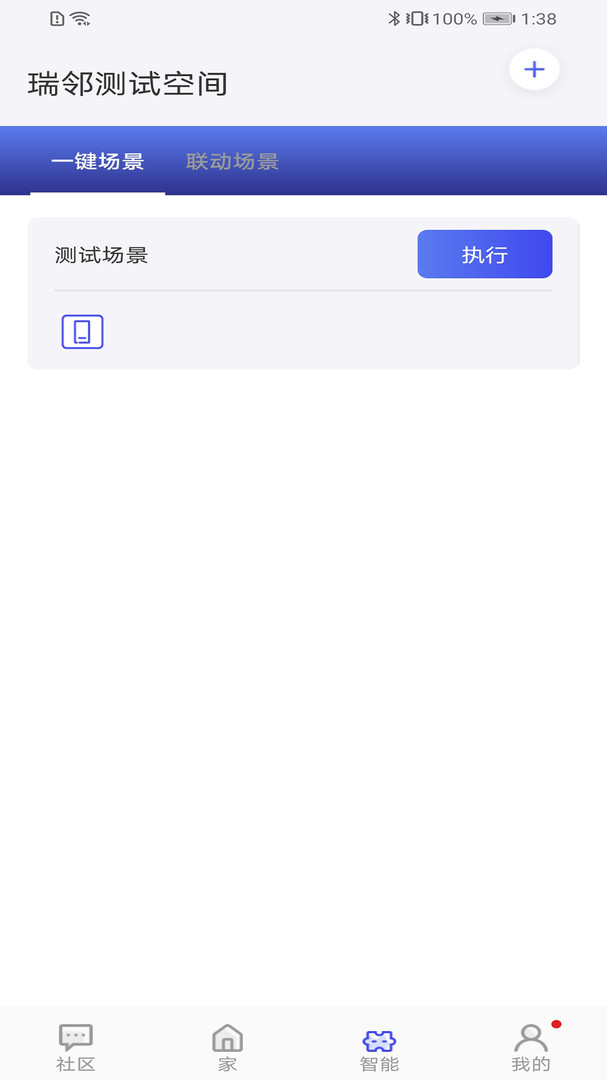Viewport: 607px width, 1080px height.
Task: Go to the 家 tab
Action: tap(228, 1047)
